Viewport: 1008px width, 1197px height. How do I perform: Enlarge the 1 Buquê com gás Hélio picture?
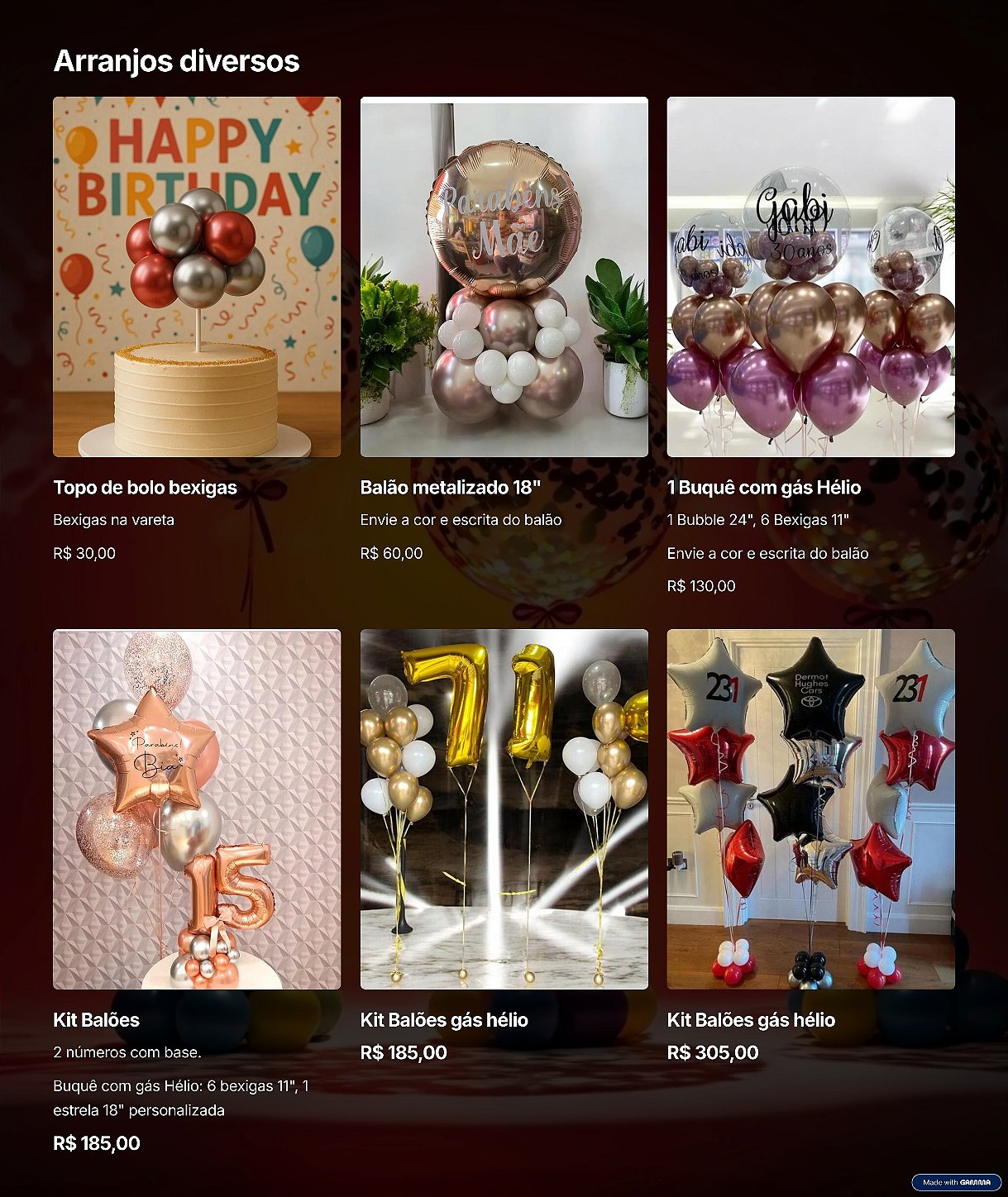(x=810, y=277)
